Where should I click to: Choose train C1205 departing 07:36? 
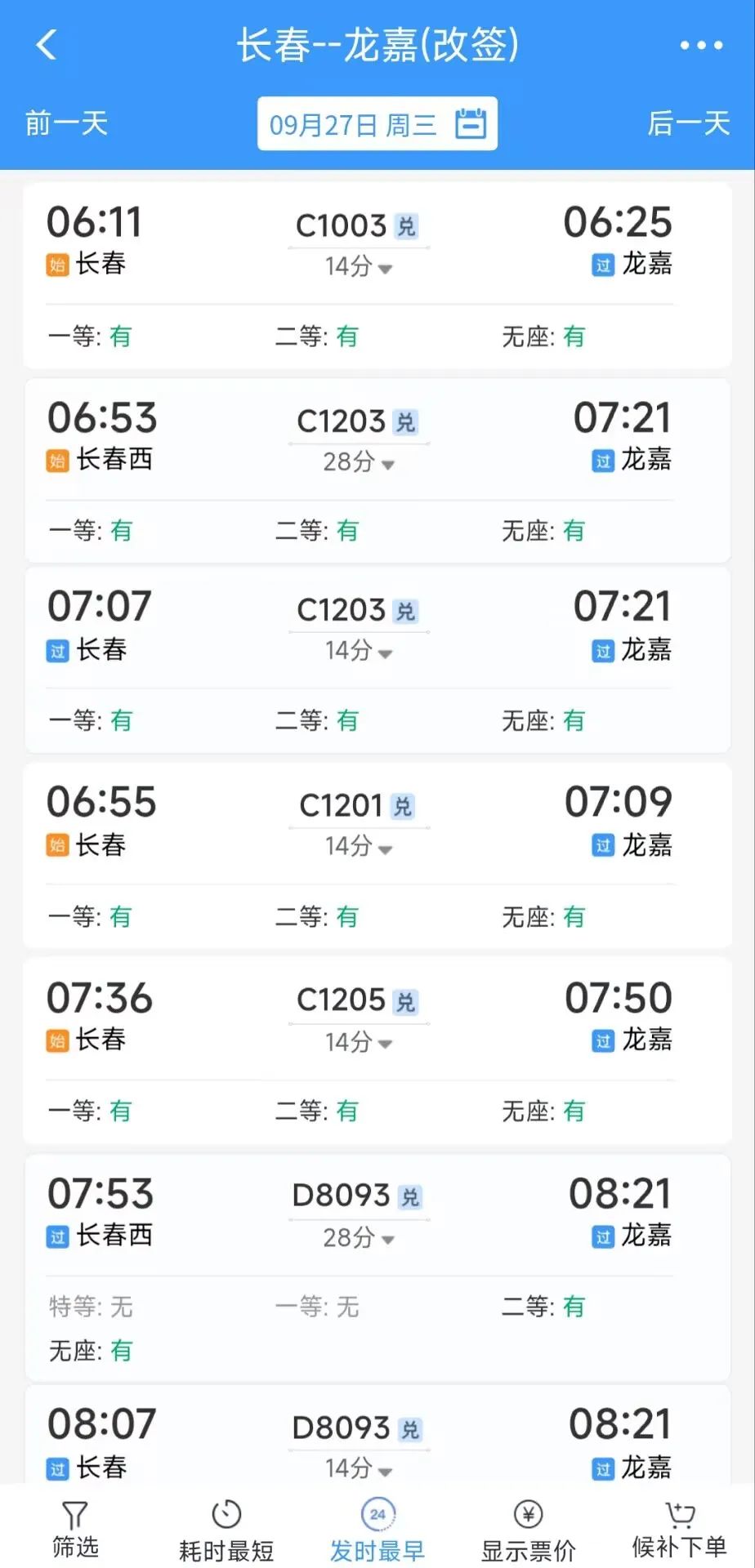click(x=377, y=1051)
